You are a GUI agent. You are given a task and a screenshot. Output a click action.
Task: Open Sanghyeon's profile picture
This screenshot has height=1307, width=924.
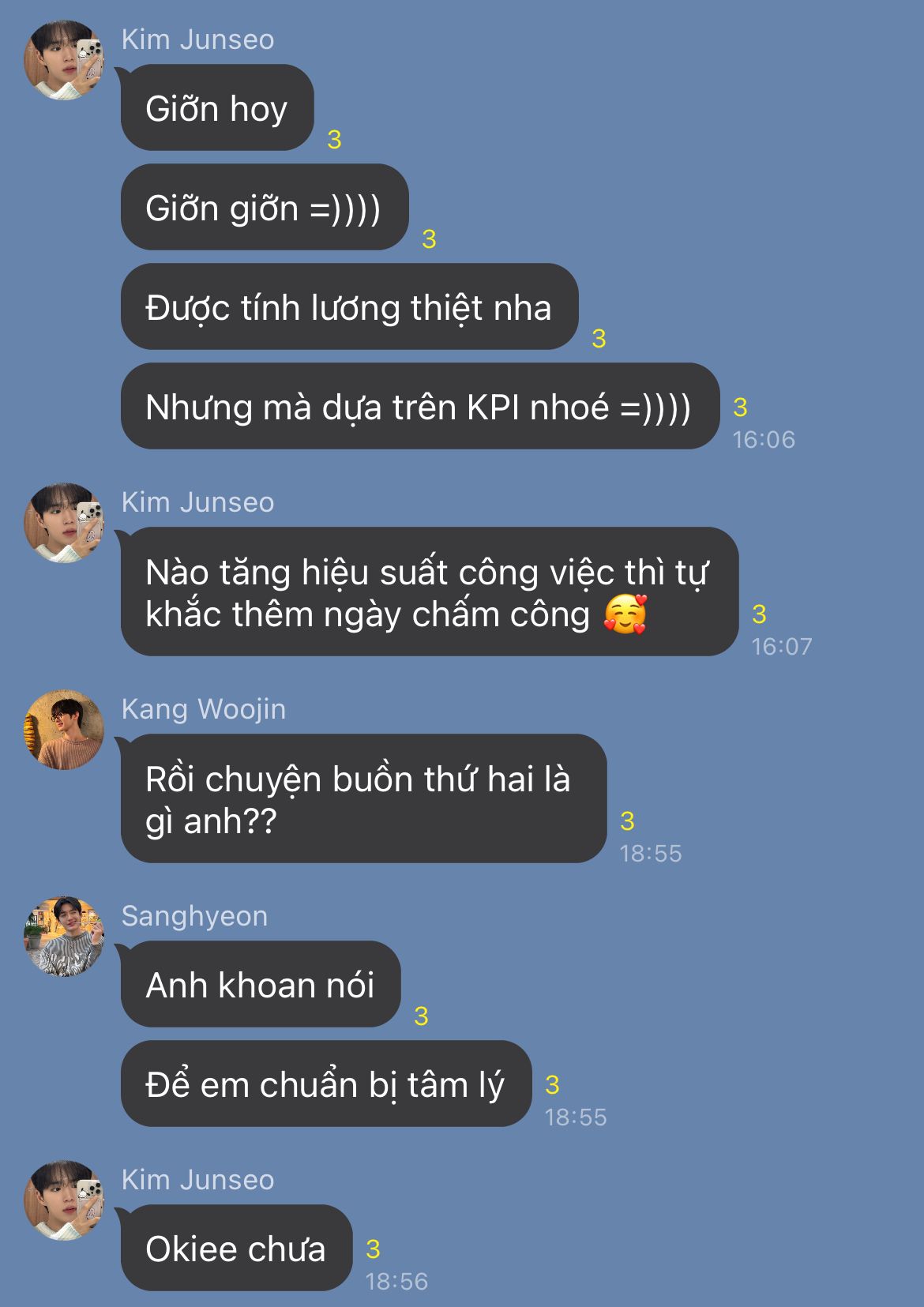point(64,937)
